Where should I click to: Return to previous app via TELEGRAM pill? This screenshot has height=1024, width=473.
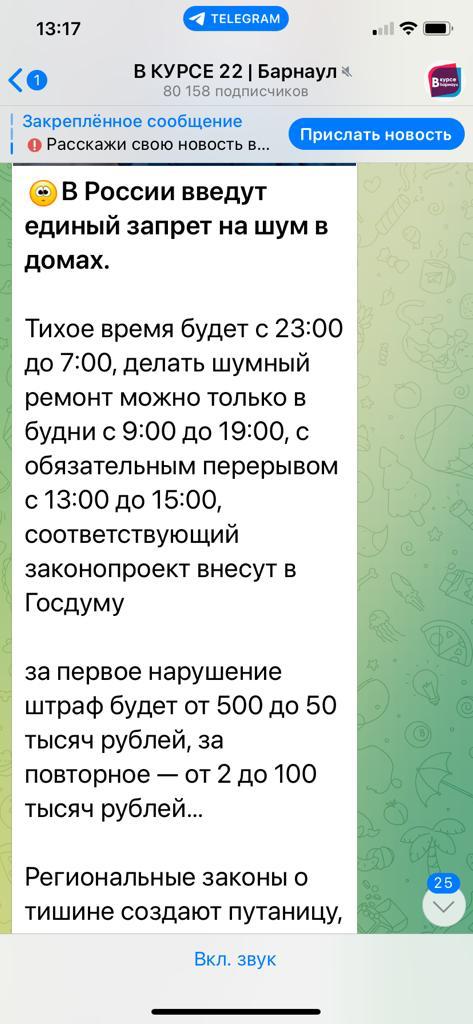[236, 19]
